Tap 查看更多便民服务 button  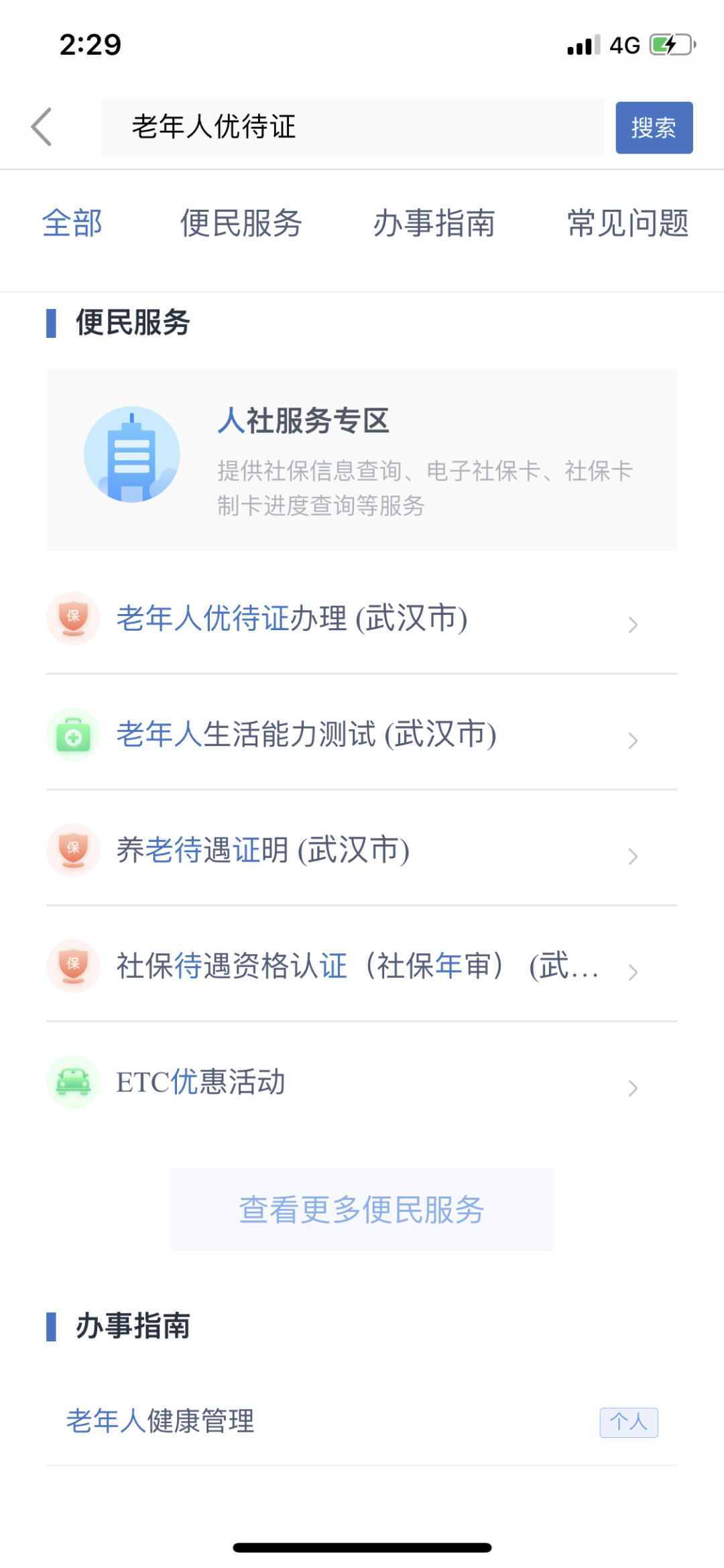click(362, 1209)
